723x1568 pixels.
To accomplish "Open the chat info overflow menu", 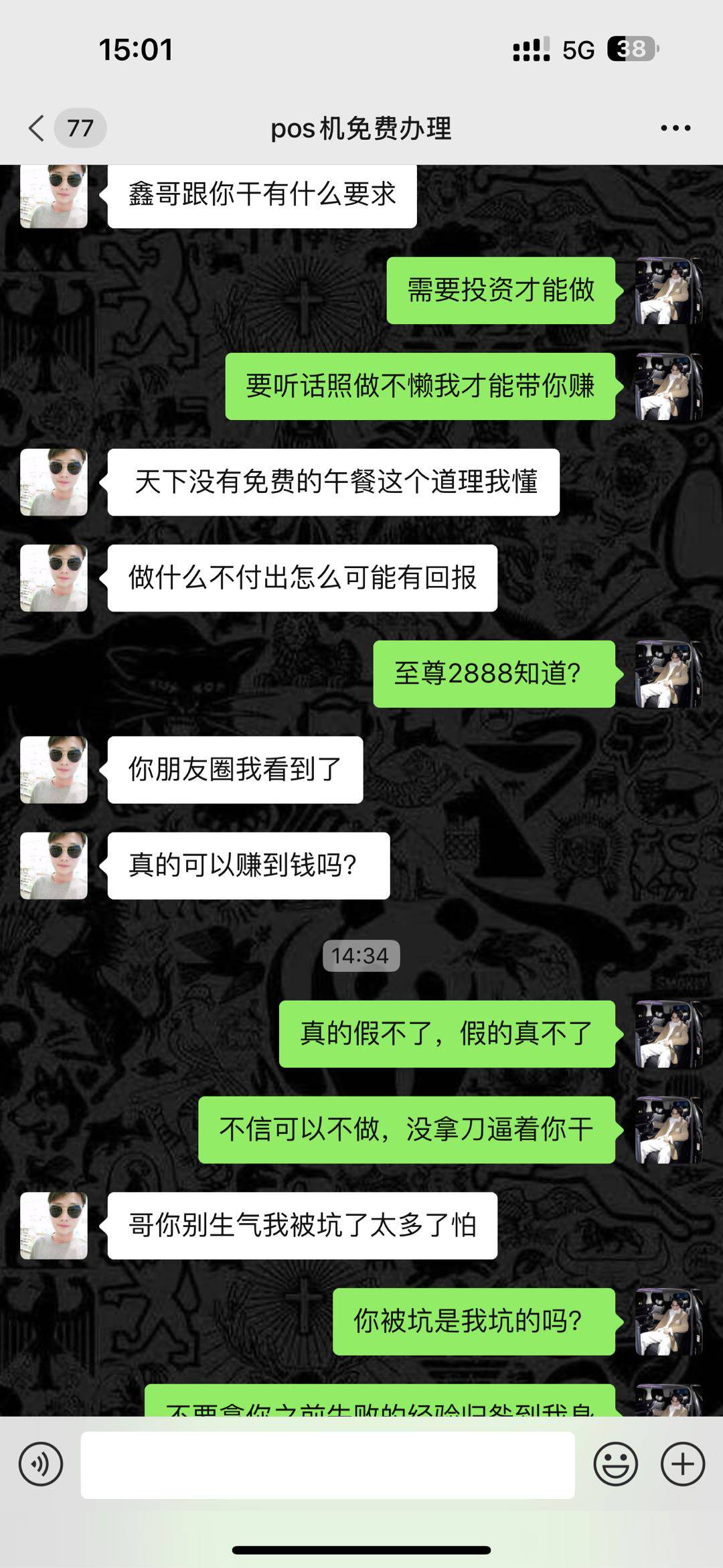I will (675, 128).
